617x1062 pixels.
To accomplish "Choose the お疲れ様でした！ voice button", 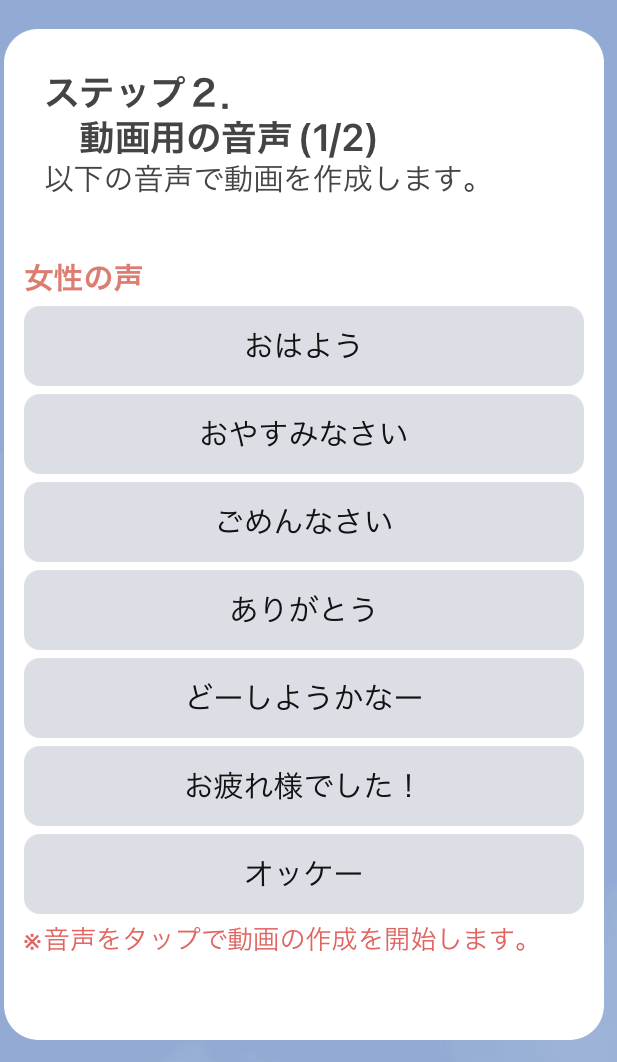I will [303, 786].
